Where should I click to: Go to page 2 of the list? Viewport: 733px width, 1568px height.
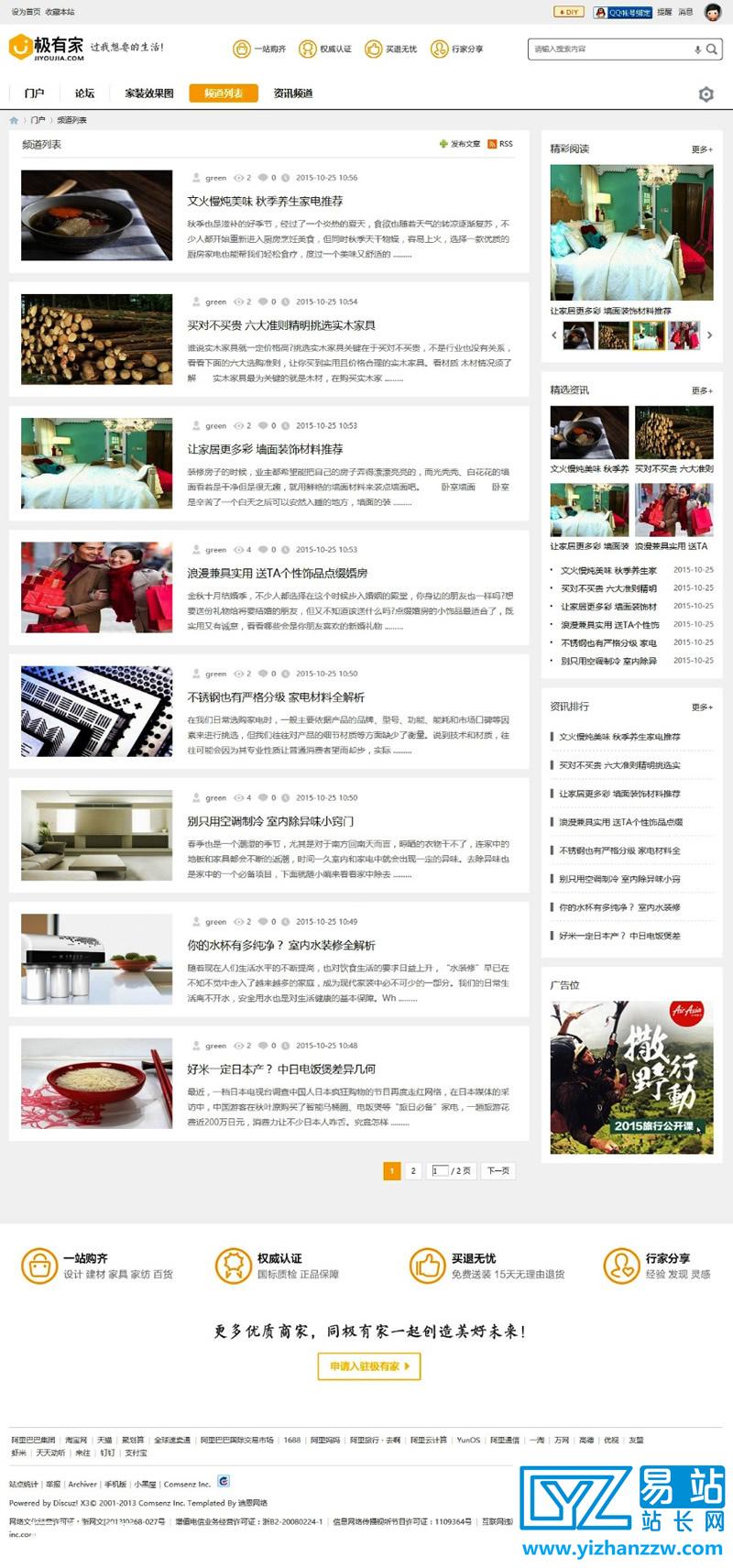coord(413,1170)
